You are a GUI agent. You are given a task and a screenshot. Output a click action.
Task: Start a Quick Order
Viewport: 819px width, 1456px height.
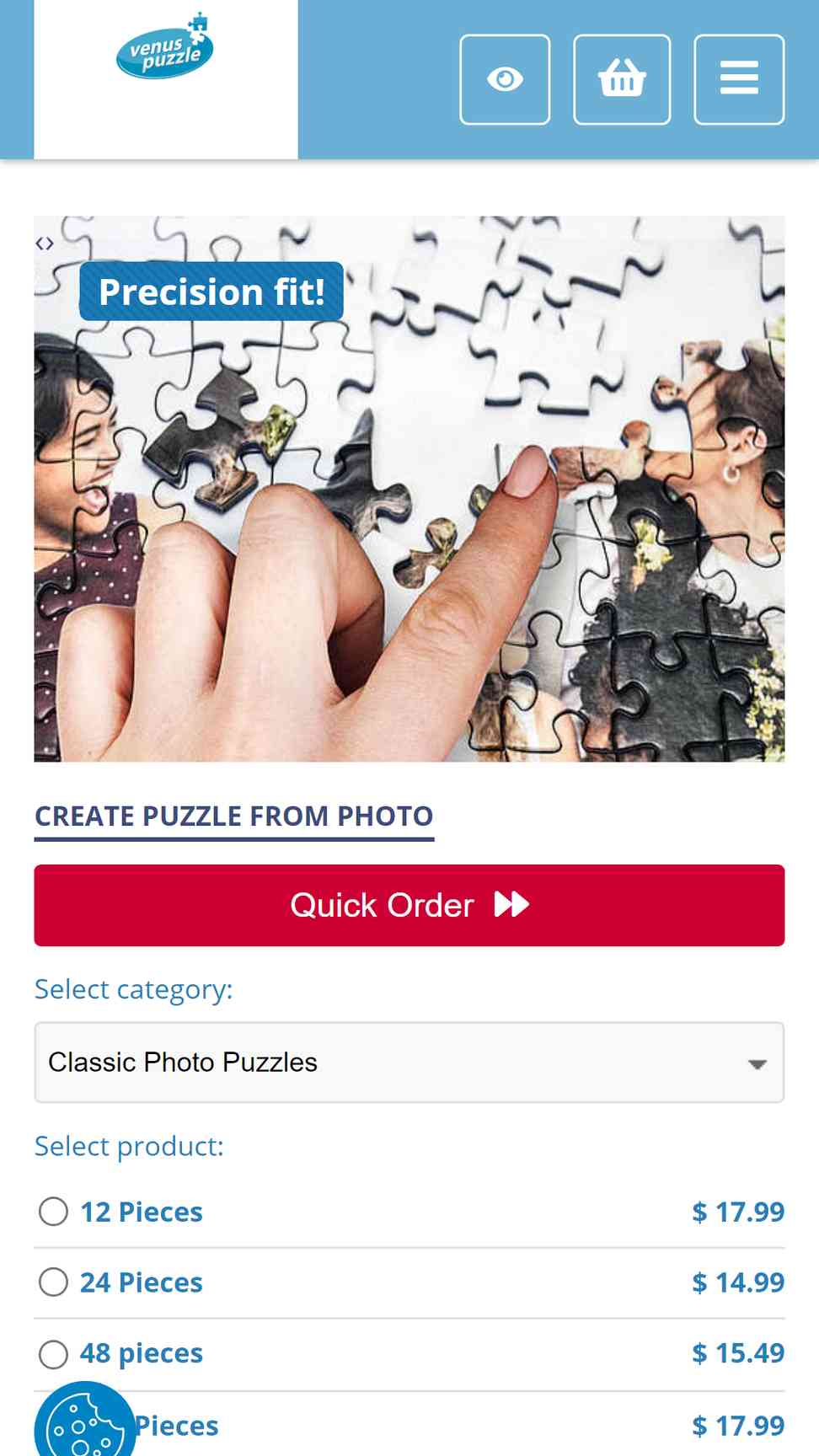(x=409, y=905)
